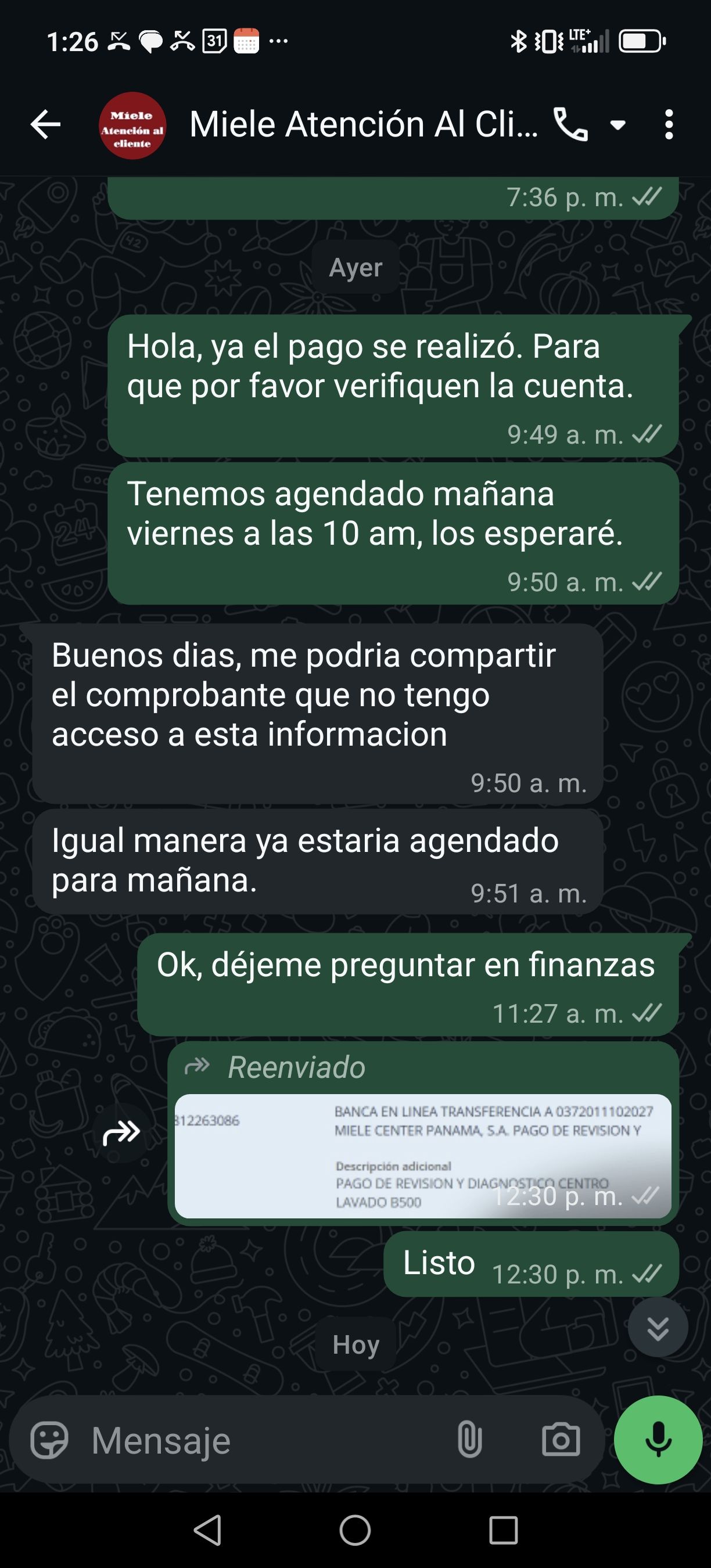
Task: Attach a file with the paperclip
Action: tap(469, 1440)
